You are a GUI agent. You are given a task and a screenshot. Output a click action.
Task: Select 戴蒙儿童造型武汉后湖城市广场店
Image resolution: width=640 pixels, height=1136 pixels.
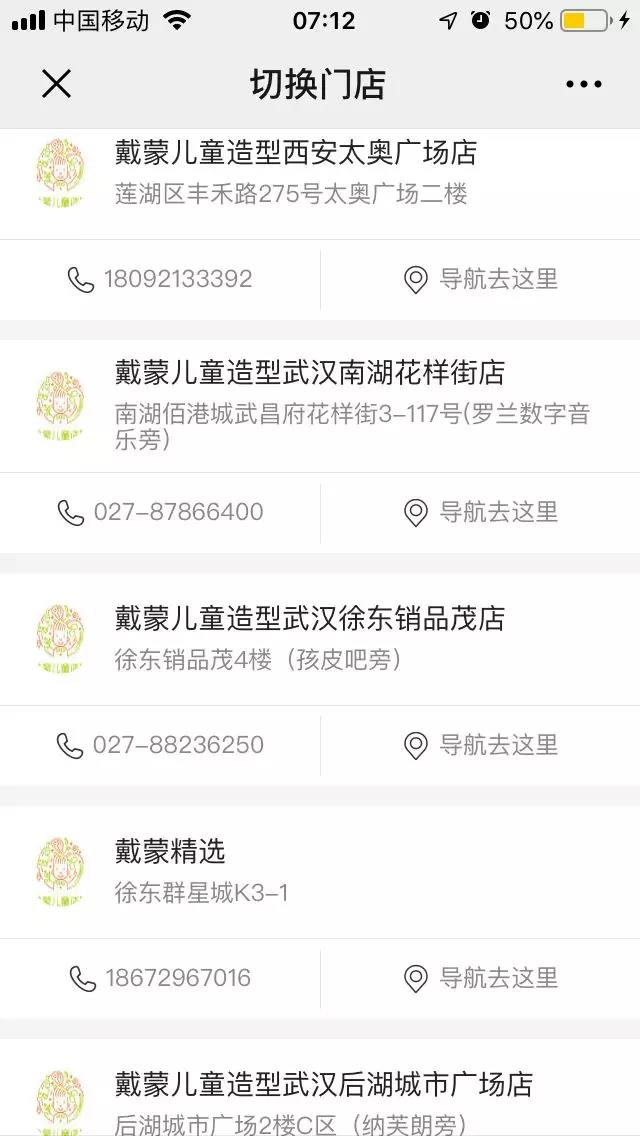(x=320, y=1087)
